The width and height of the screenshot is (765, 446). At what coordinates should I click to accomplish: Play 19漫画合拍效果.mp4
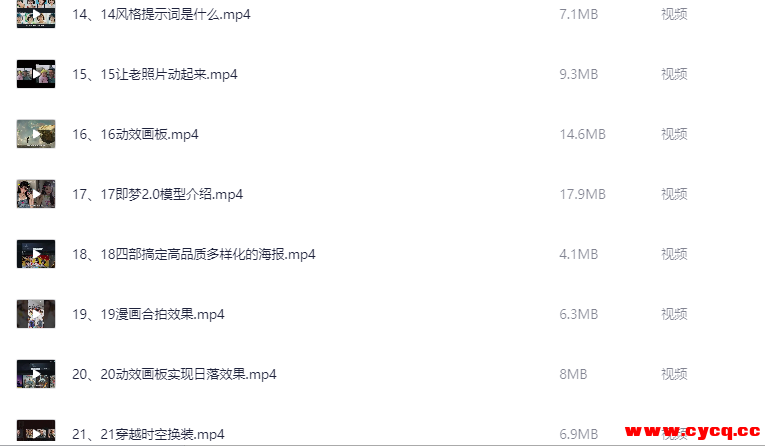point(148,314)
